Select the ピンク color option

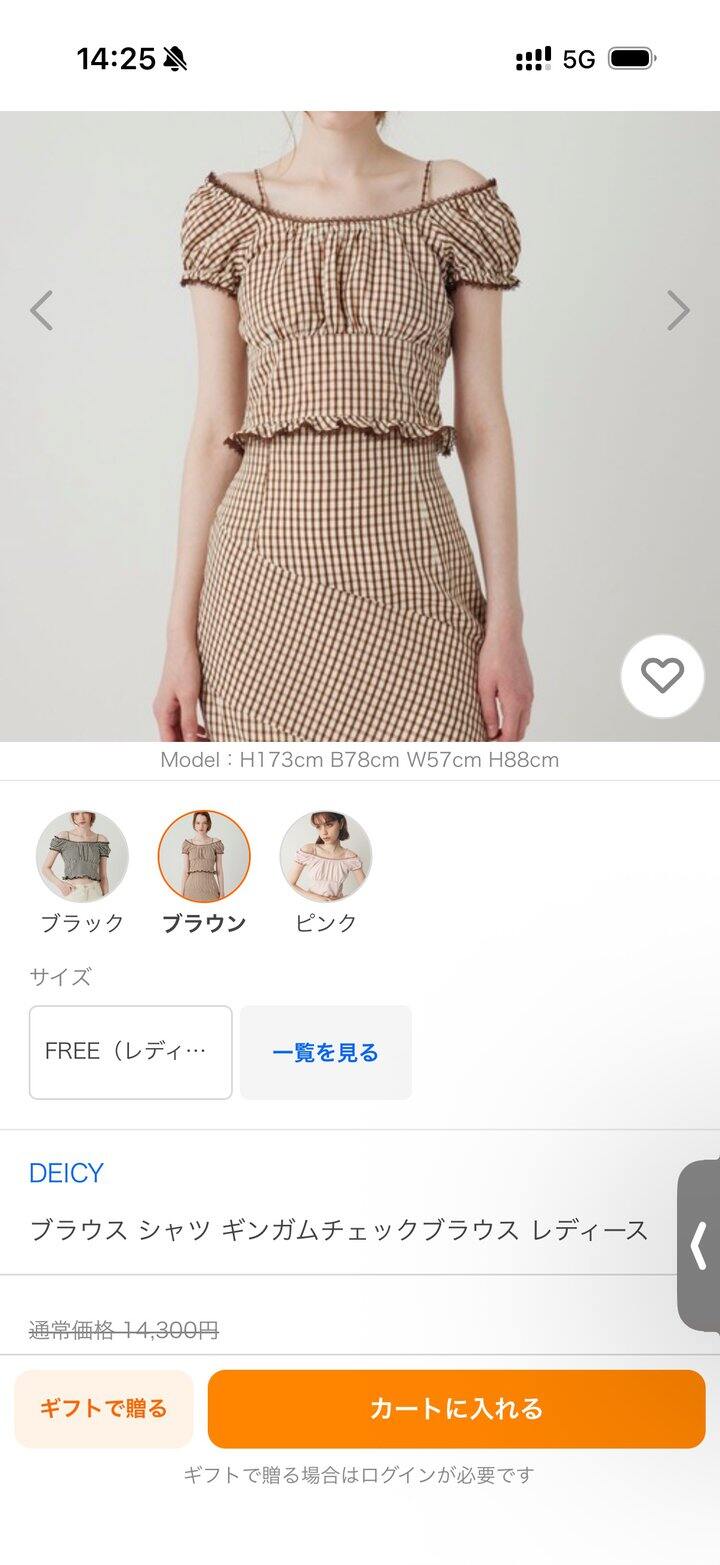[325, 857]
